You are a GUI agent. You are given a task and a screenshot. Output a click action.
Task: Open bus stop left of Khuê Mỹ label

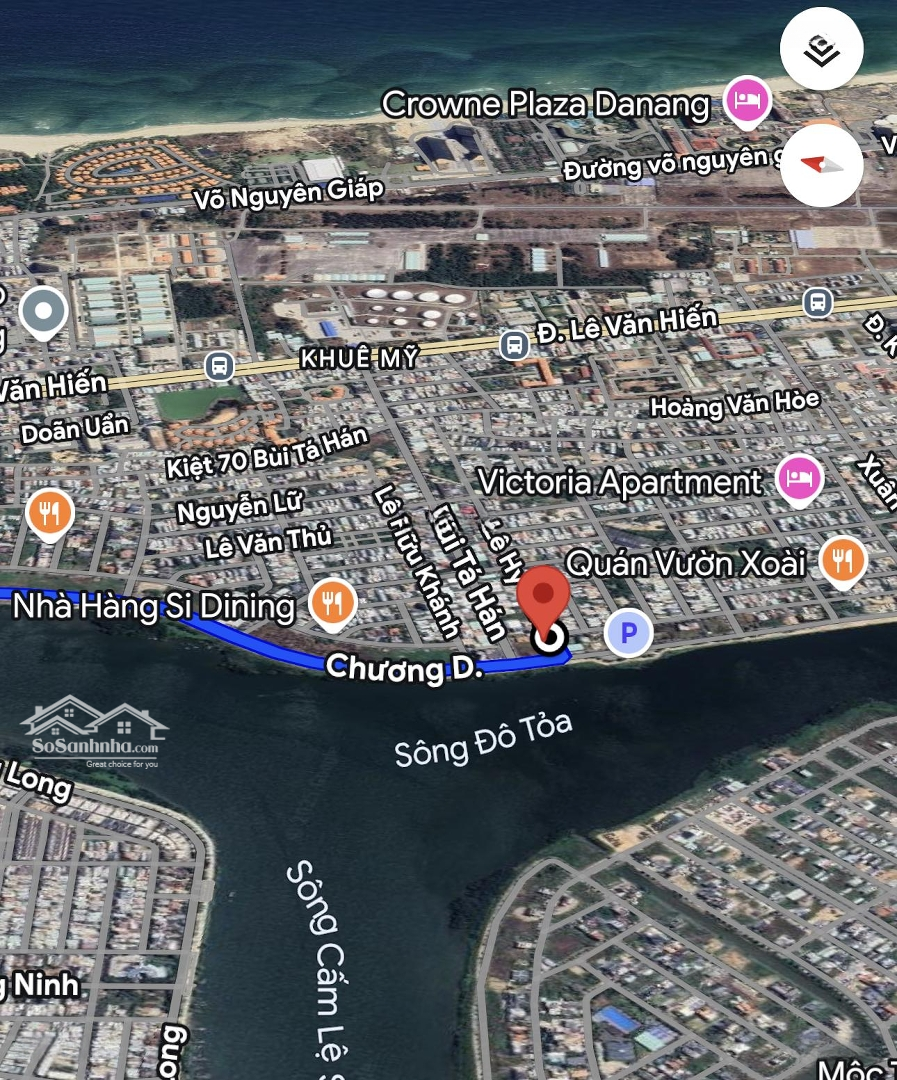(219, 366)
